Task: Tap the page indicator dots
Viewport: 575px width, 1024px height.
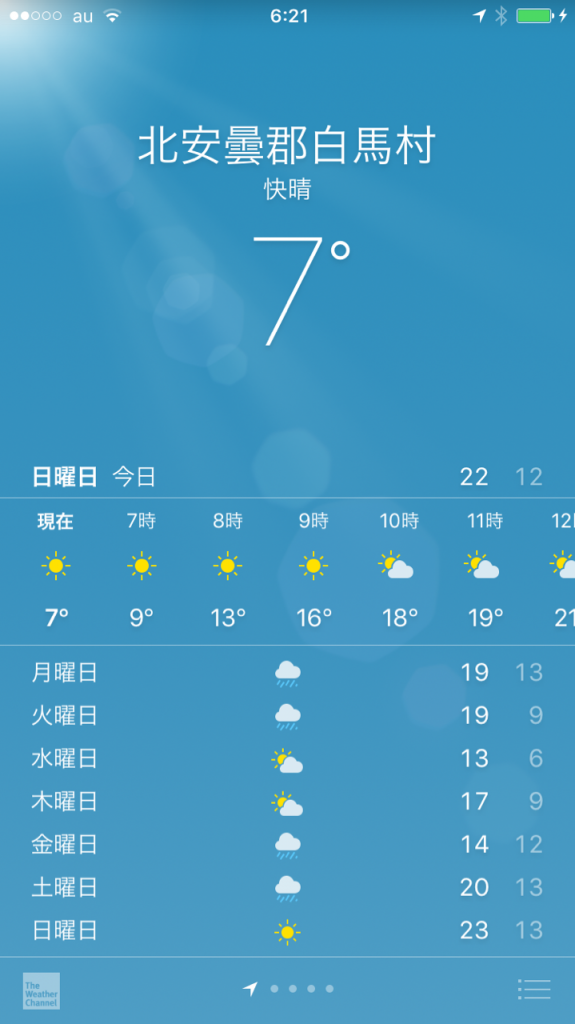Action: tap(288, 989)
